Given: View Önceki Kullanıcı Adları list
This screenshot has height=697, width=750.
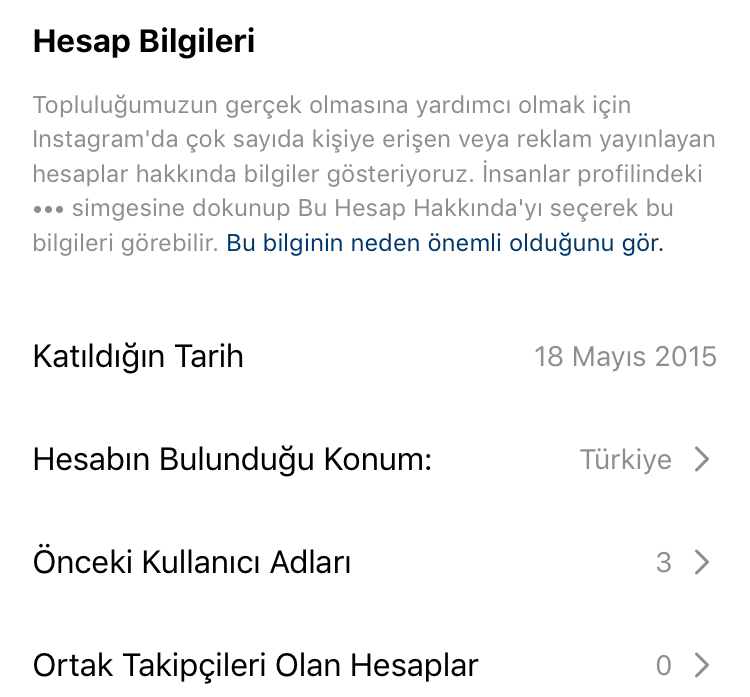Looking at the screenshot, I should [x=374, y=563].
